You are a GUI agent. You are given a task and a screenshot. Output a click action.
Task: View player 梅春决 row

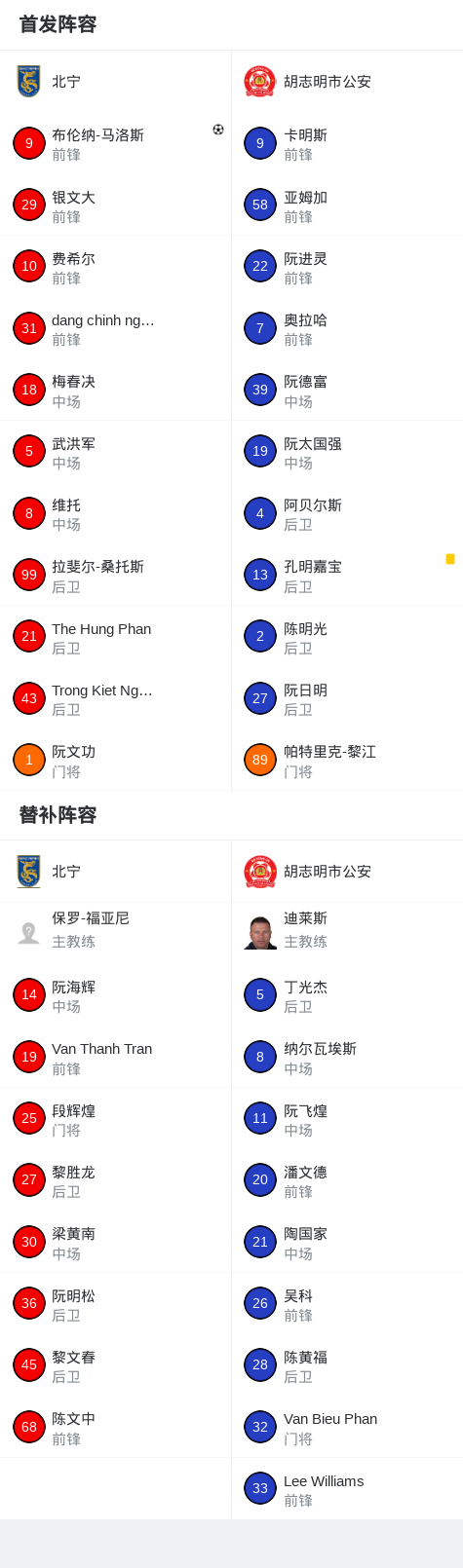[x=115, y=391]
